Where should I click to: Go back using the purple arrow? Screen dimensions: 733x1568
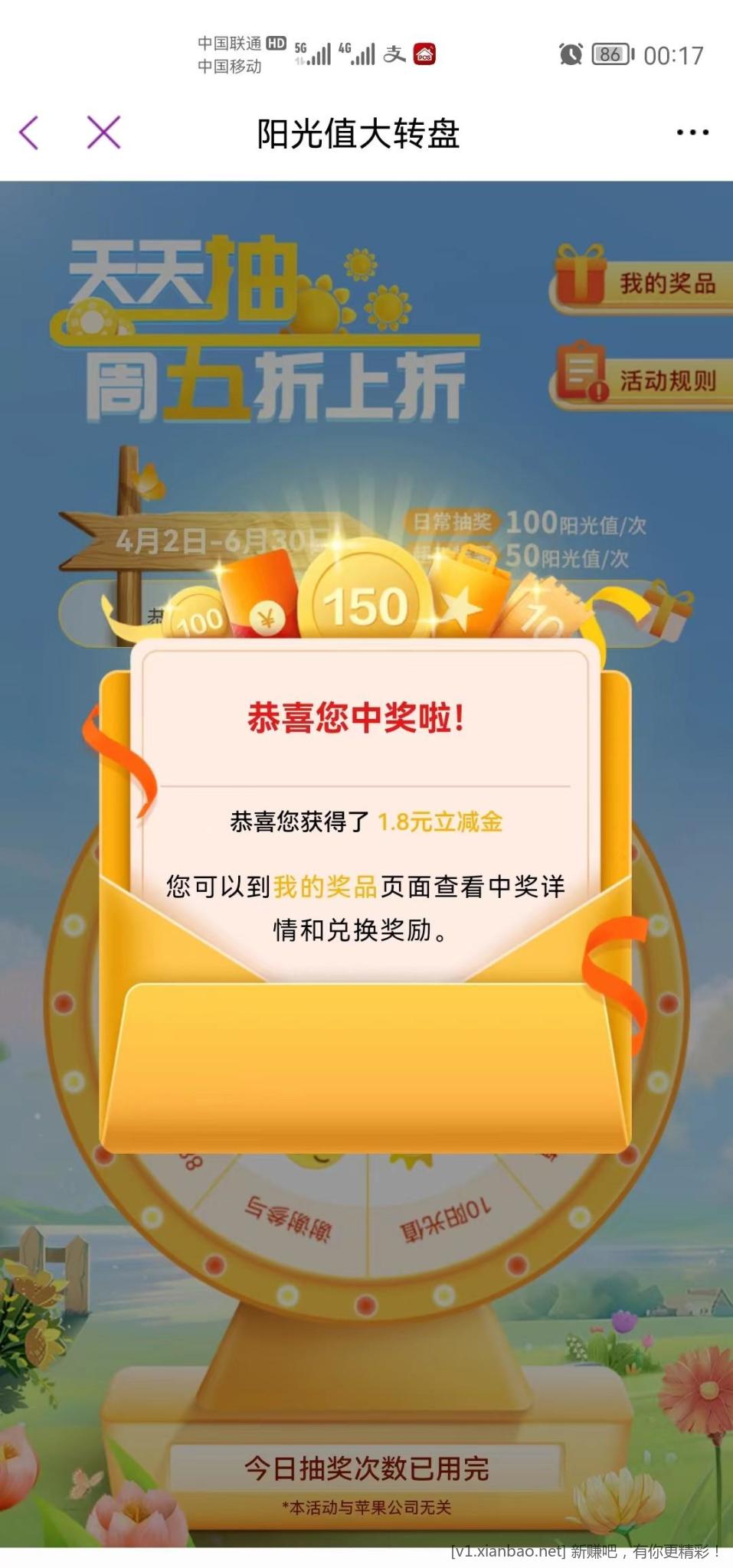(x=29, y=132)
